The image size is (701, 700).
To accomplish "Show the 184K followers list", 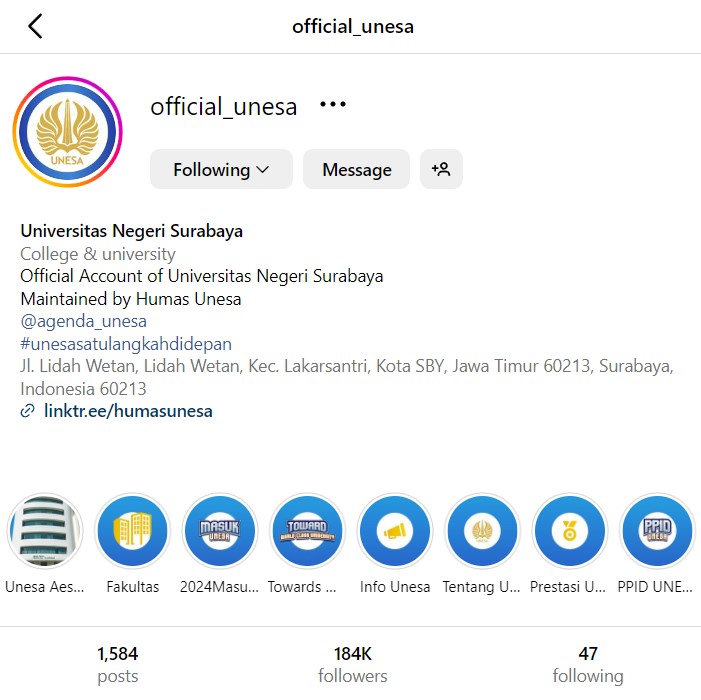I will point(352,665).
